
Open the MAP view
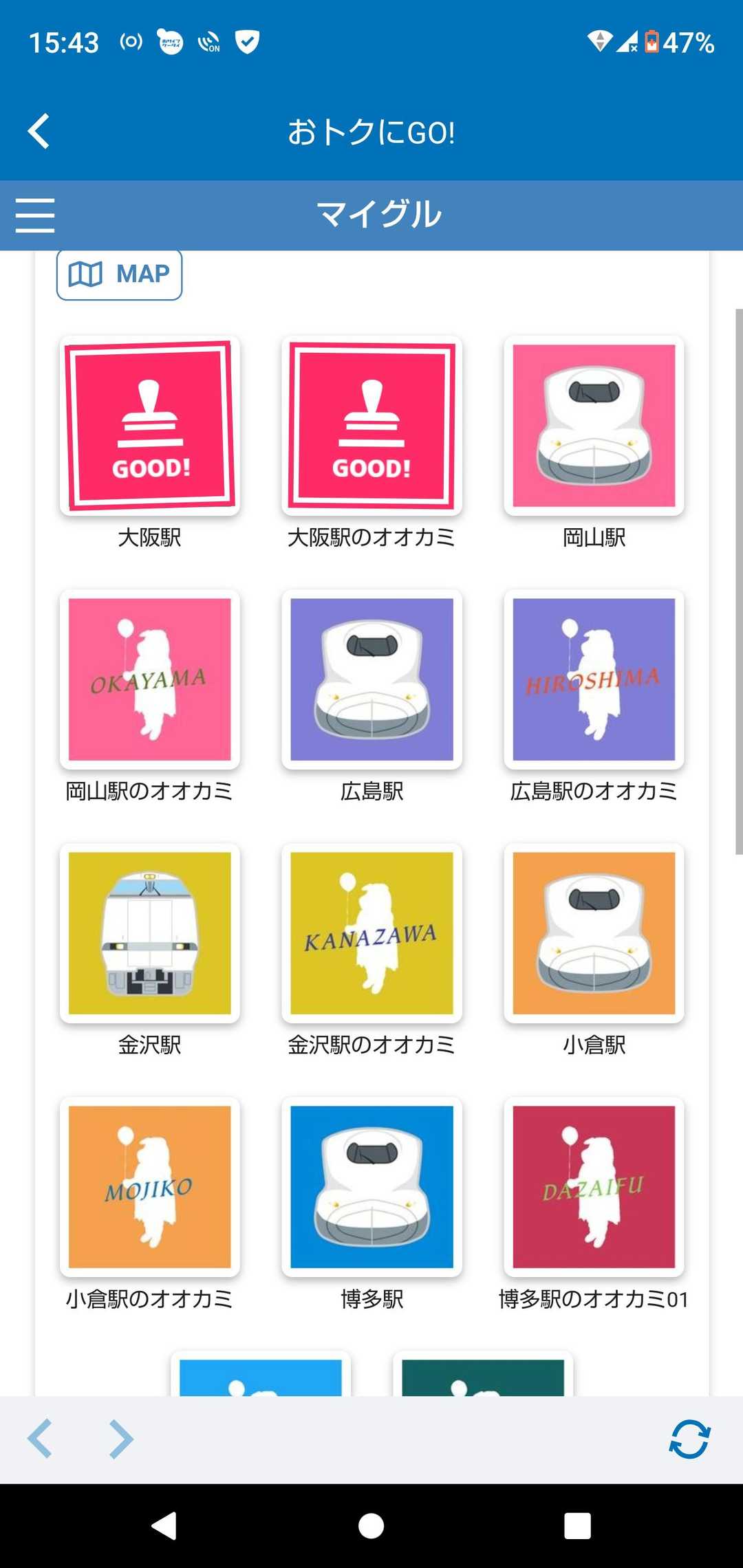pyautogui.click(x=119, y=274)
